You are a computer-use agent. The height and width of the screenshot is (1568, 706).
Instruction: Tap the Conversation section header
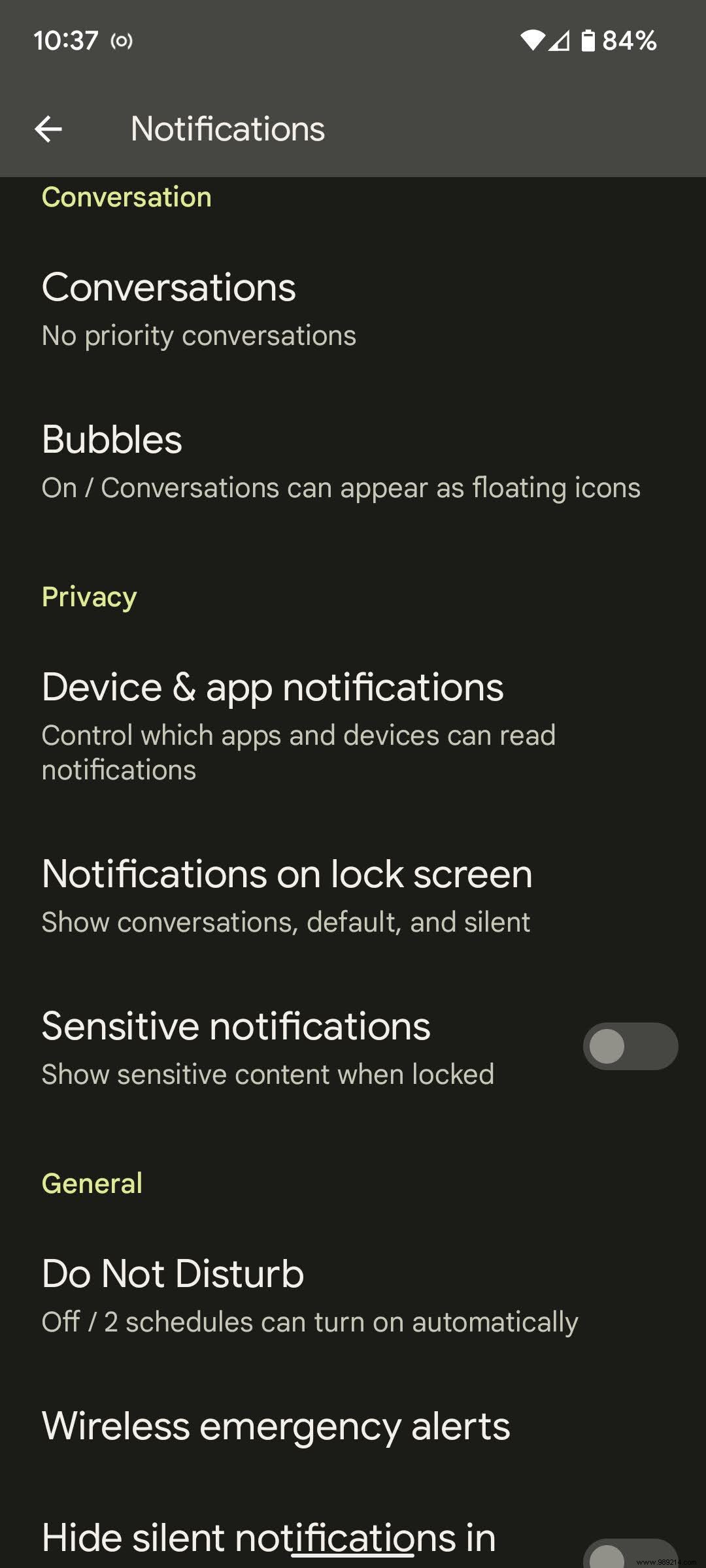coord(126,196)
